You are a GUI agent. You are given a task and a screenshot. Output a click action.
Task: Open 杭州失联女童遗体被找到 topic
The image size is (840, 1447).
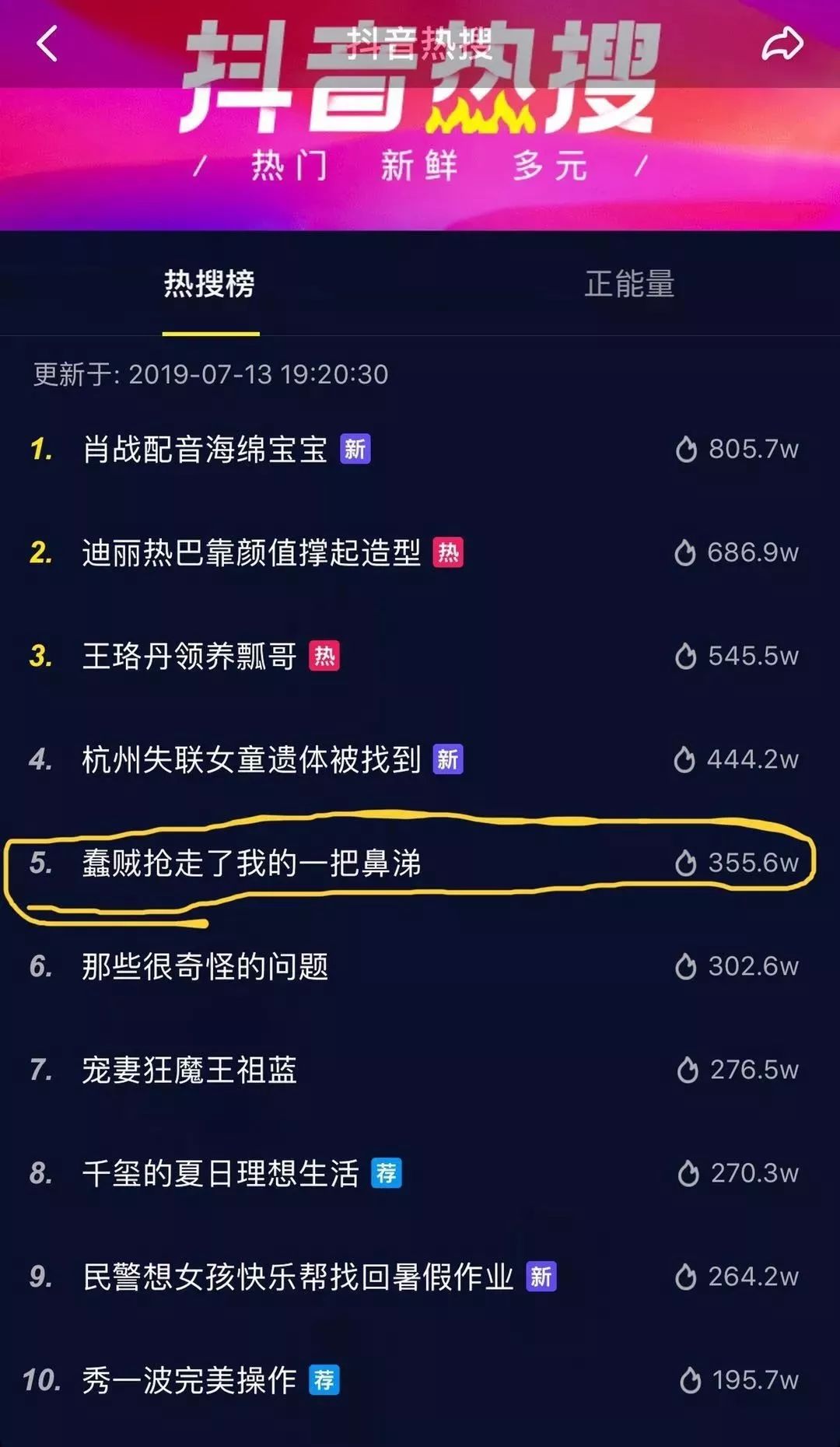pyautogui.click(x=251, y=759)
